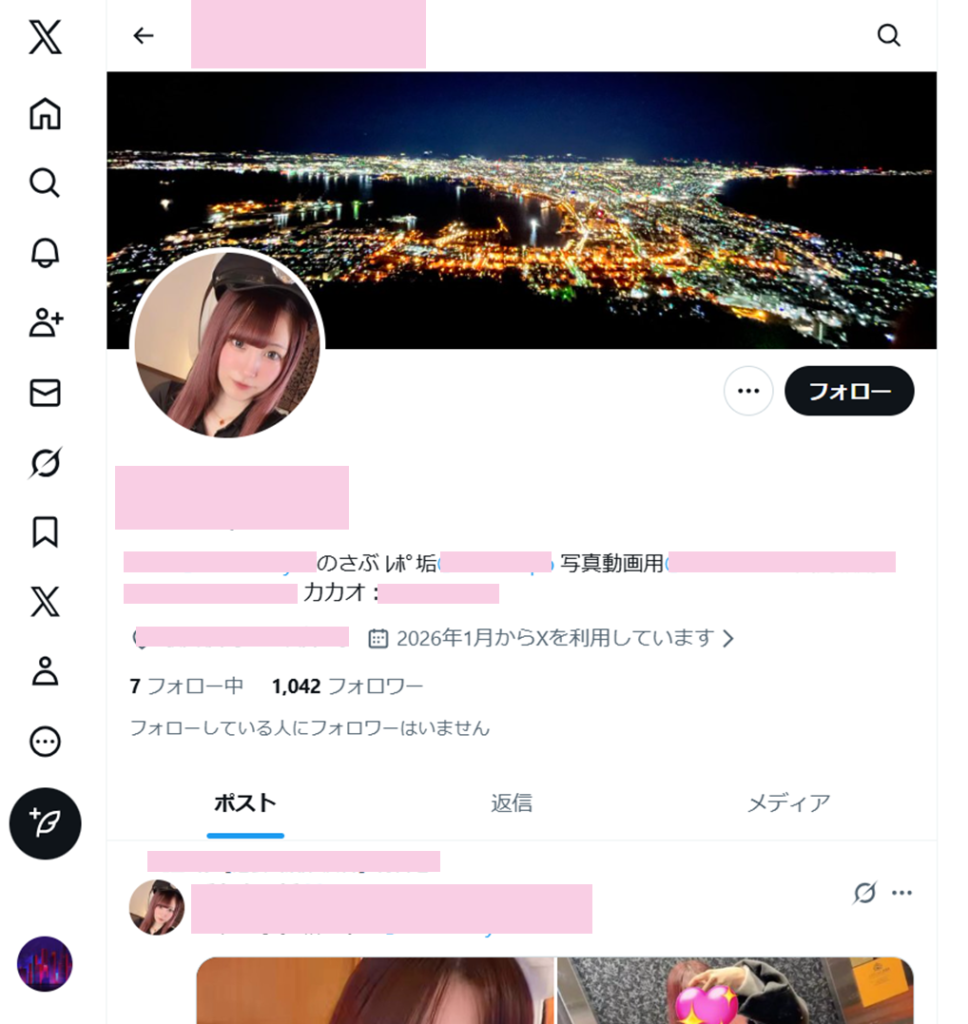
Task: Open Grok from the sidebar
Action: point(45,463)
